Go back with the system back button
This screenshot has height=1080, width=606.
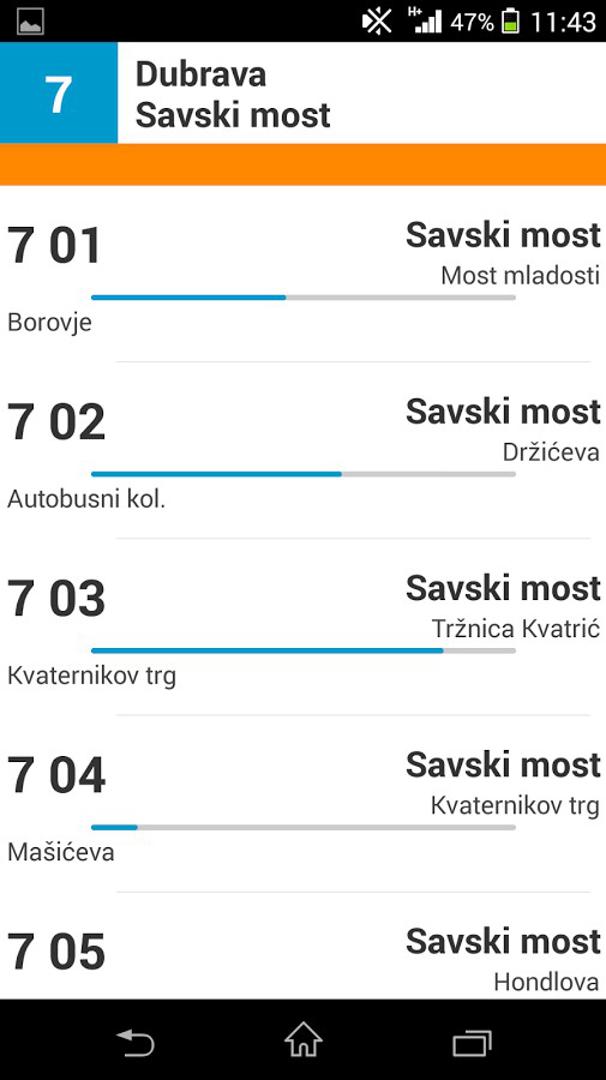pyautogui.click(x=135, y=1042)
